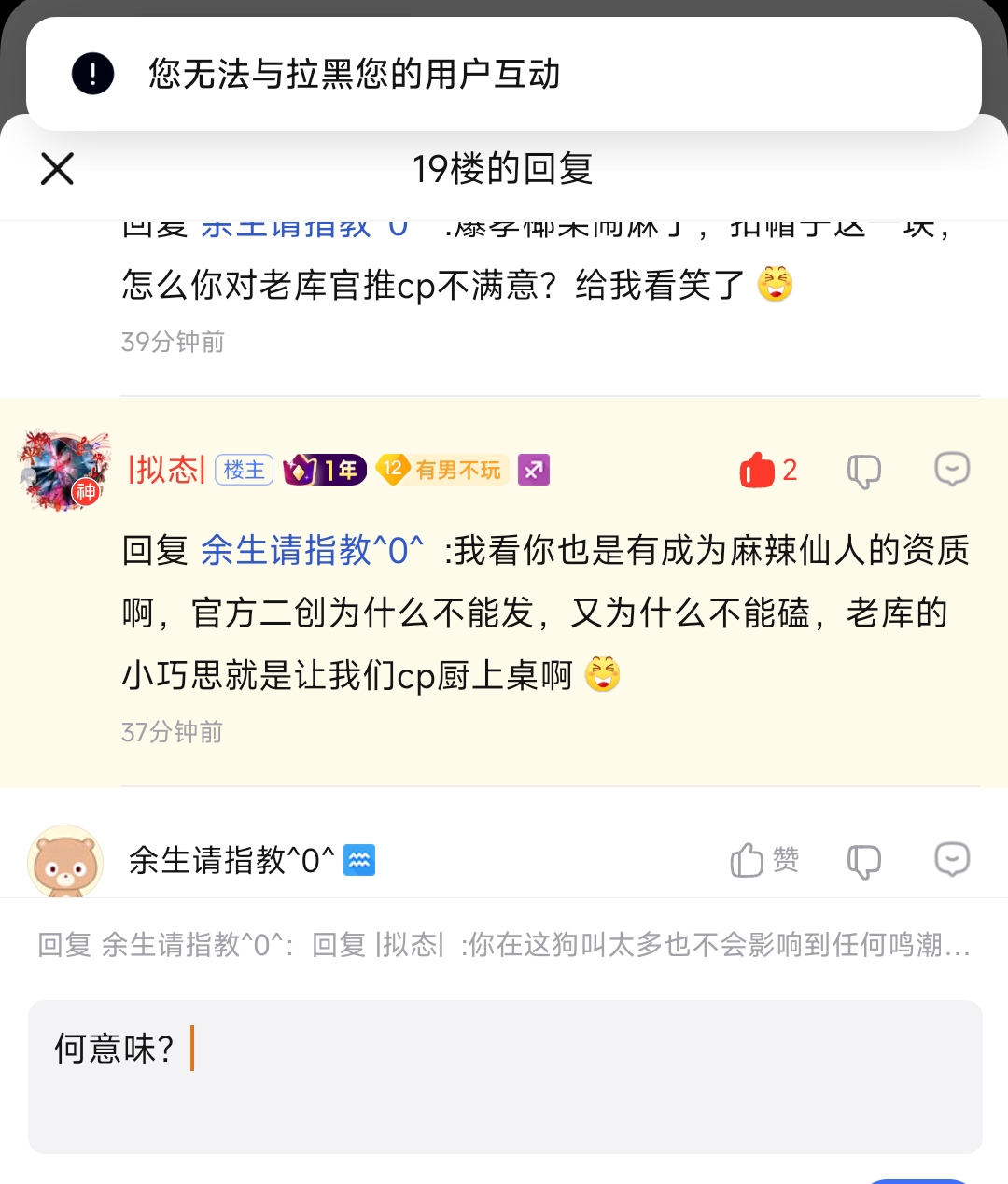This screenshot has width=1008, height=1184.
Task: Focus the reply text field with 何意味?
Action: pyautogui.click(x=504, y=1076)
